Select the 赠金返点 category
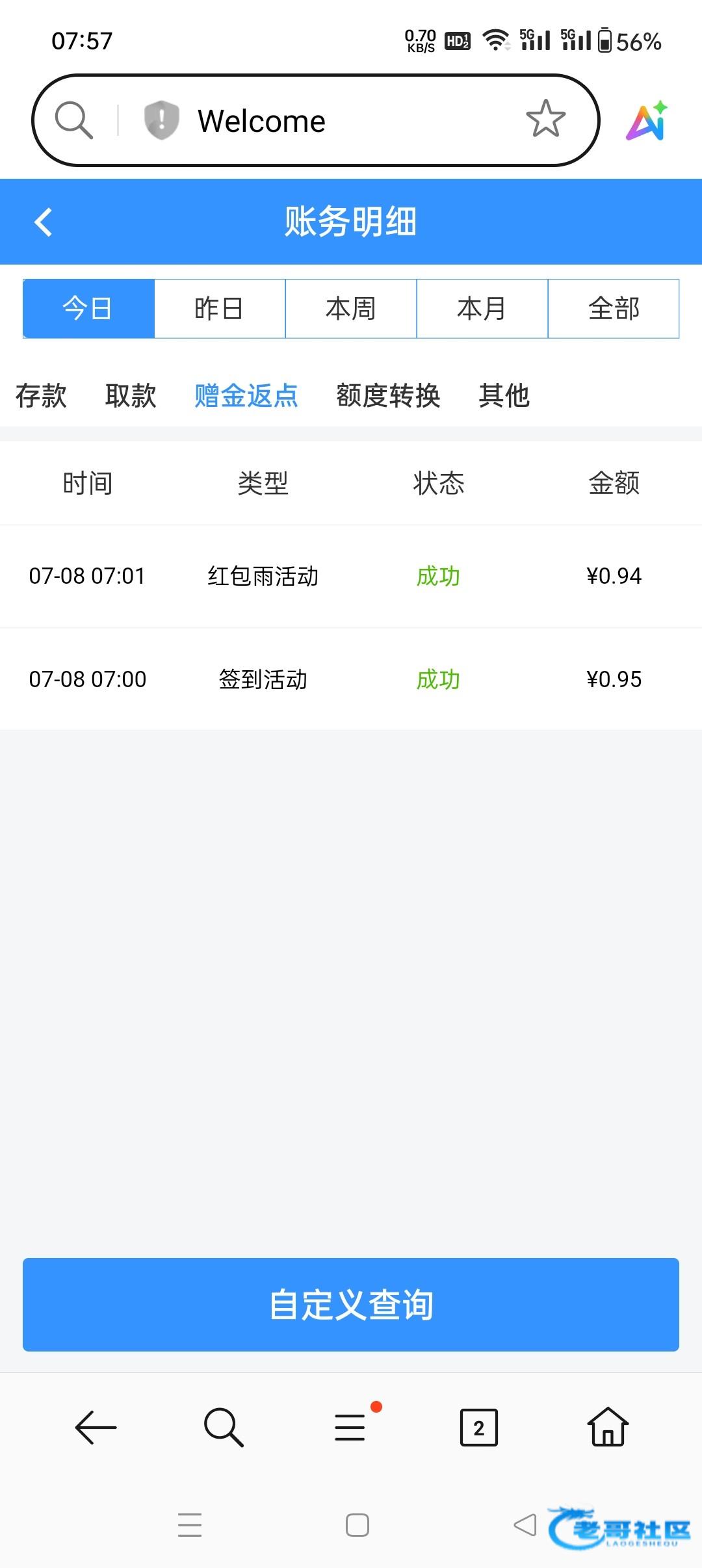 coord(246,395)
